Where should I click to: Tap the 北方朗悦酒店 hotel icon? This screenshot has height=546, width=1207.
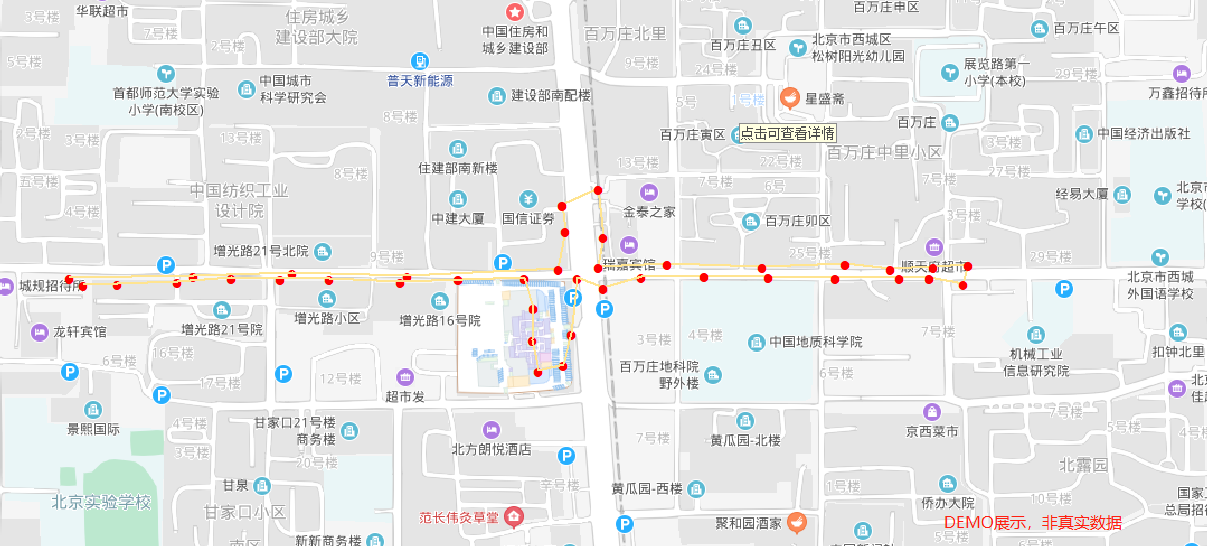tap(490, 429)
